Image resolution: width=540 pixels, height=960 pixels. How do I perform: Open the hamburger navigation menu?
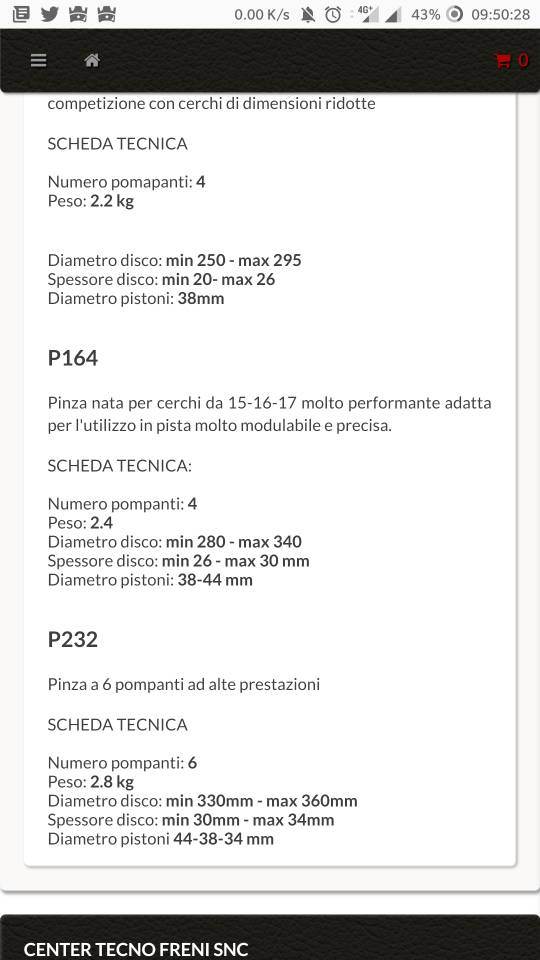[x=39, y=61]
